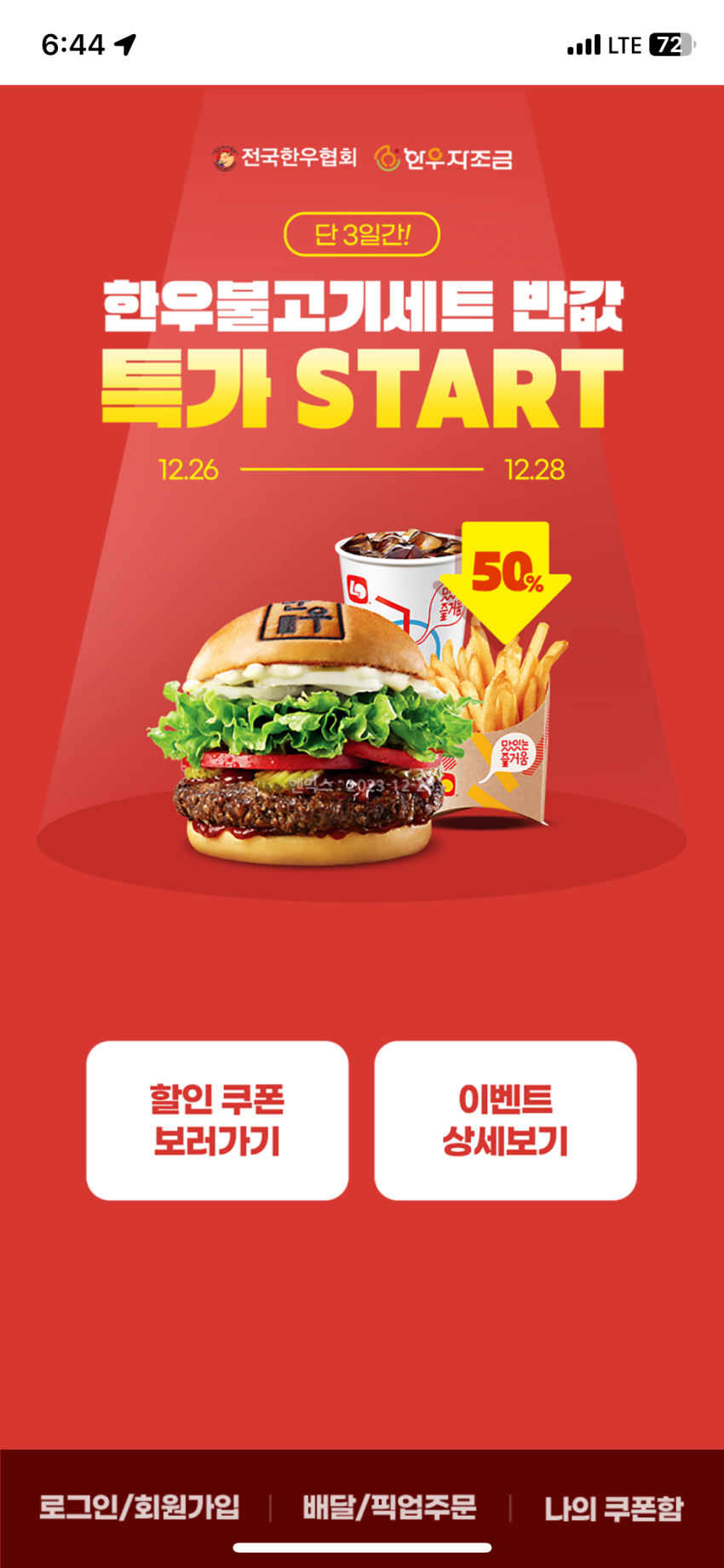
Task: Tap the 단 3일간! badge
Action: (361, 236)
